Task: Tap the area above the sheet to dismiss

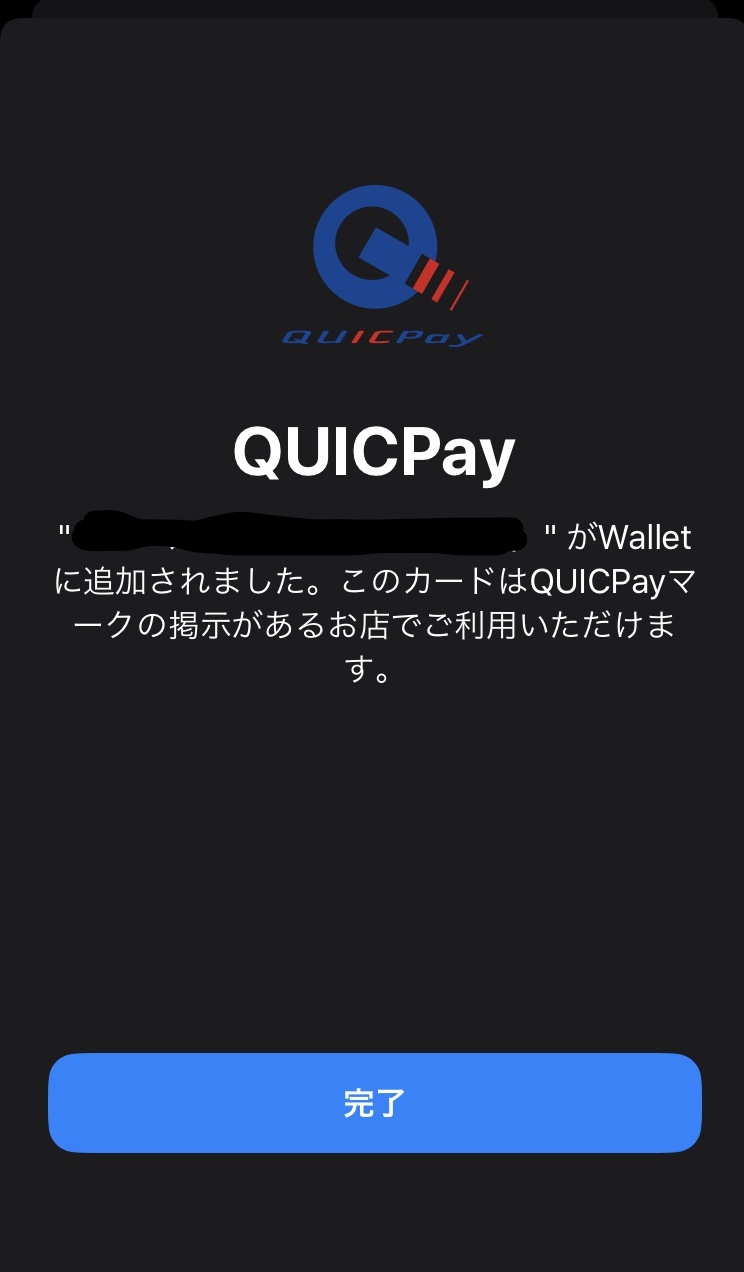Action: [372, 8]
